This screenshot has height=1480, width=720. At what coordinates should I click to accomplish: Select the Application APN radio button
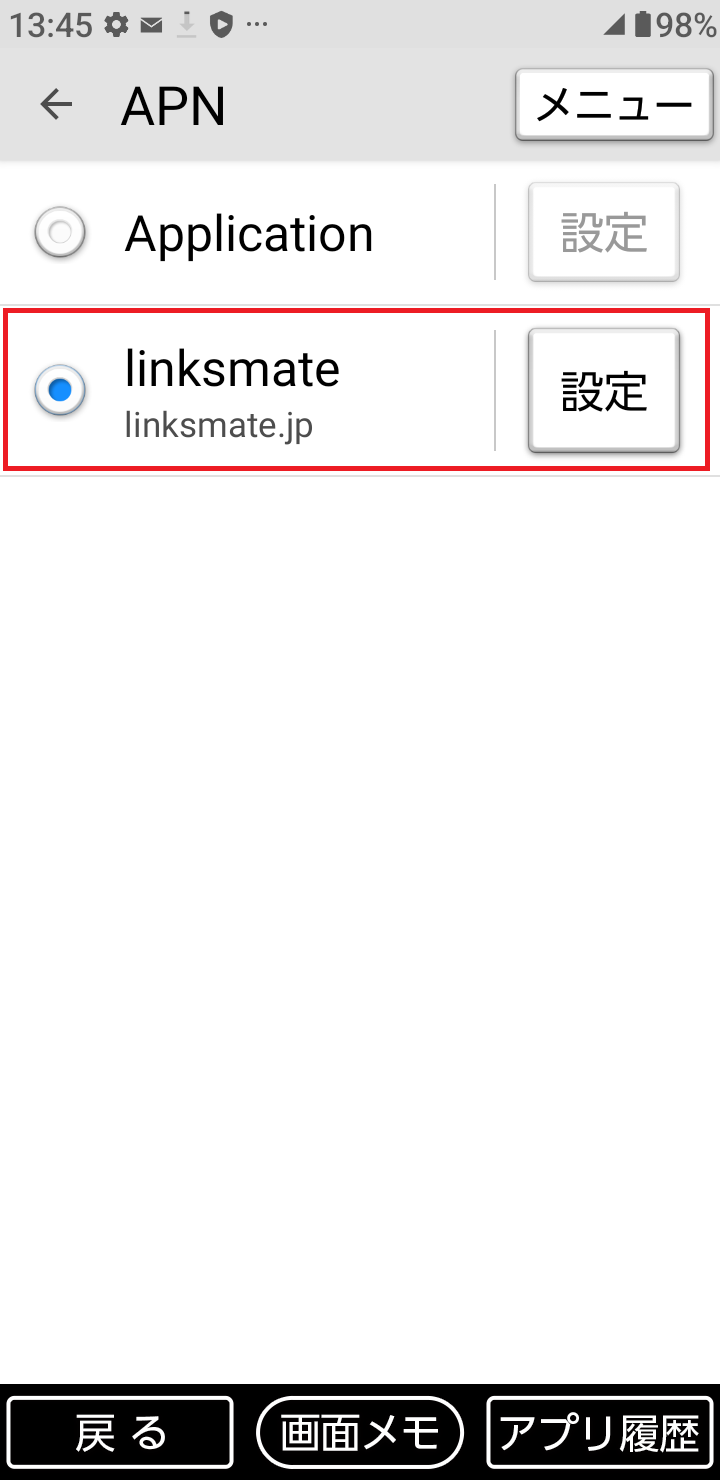coord(60,232)
